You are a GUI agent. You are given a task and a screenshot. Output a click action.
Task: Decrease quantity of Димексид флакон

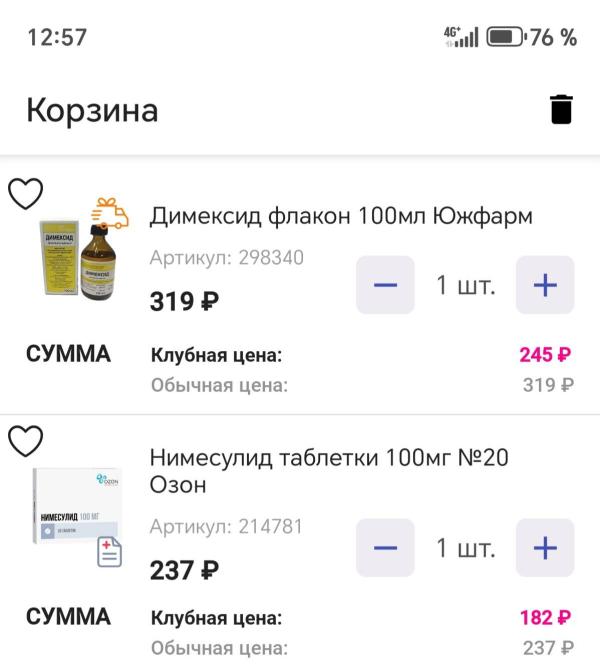(385, 285)
